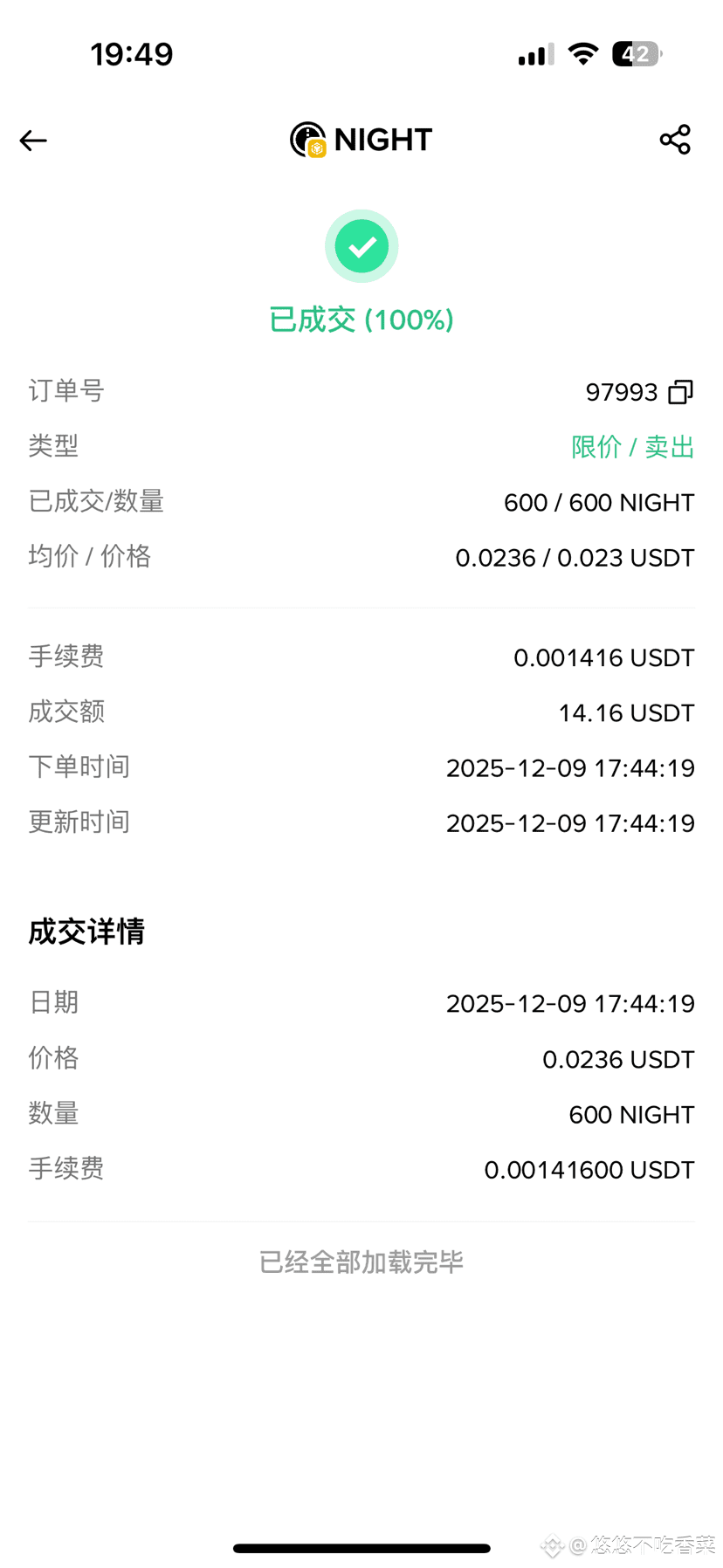
Task: Go back using the top-left arrow
Action: (33, 141)
